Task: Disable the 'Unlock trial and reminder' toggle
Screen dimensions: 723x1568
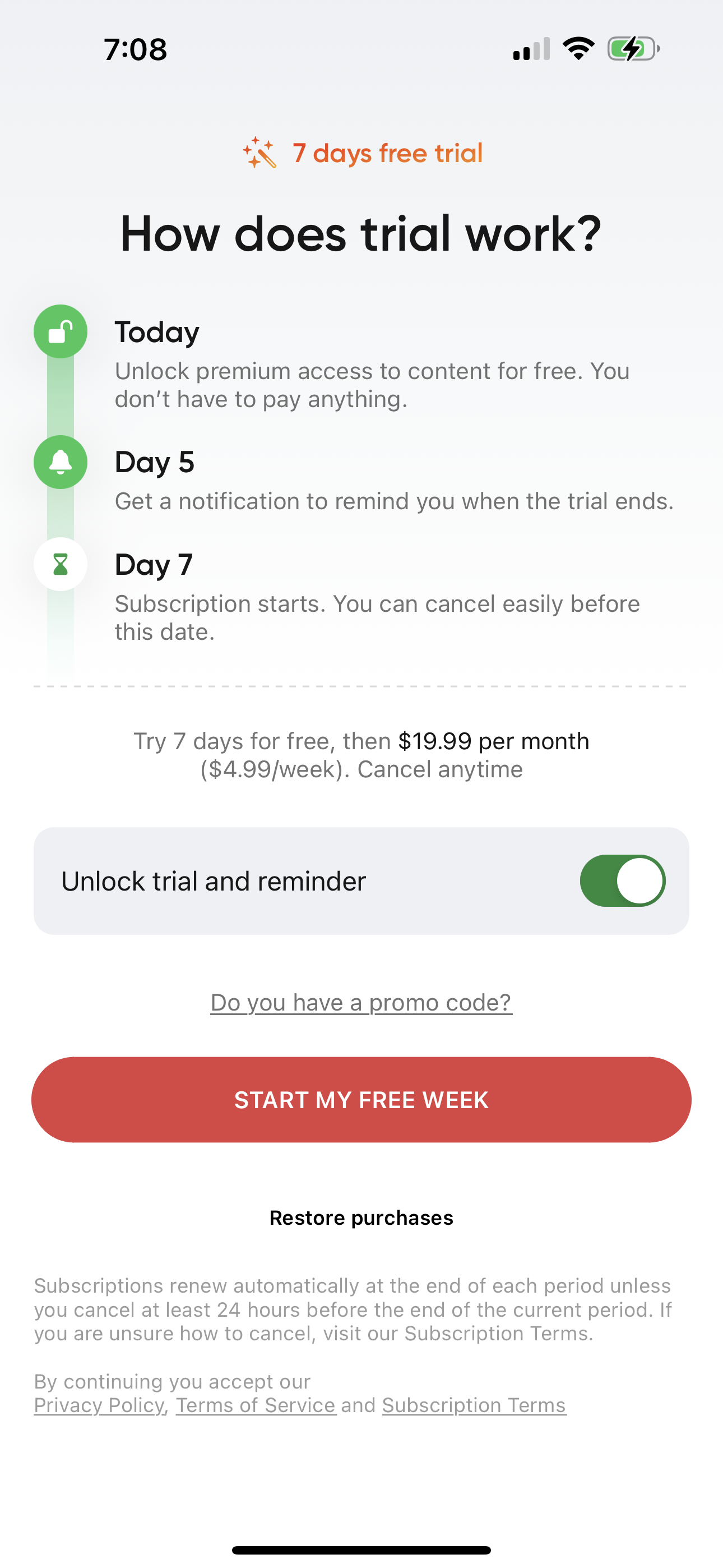Action: click(x=623, y=880)
